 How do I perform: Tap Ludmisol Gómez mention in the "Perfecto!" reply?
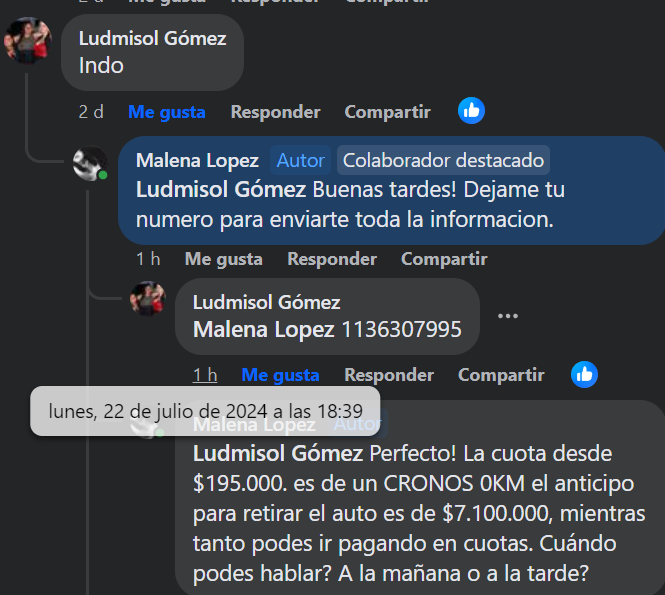(277, 453)
